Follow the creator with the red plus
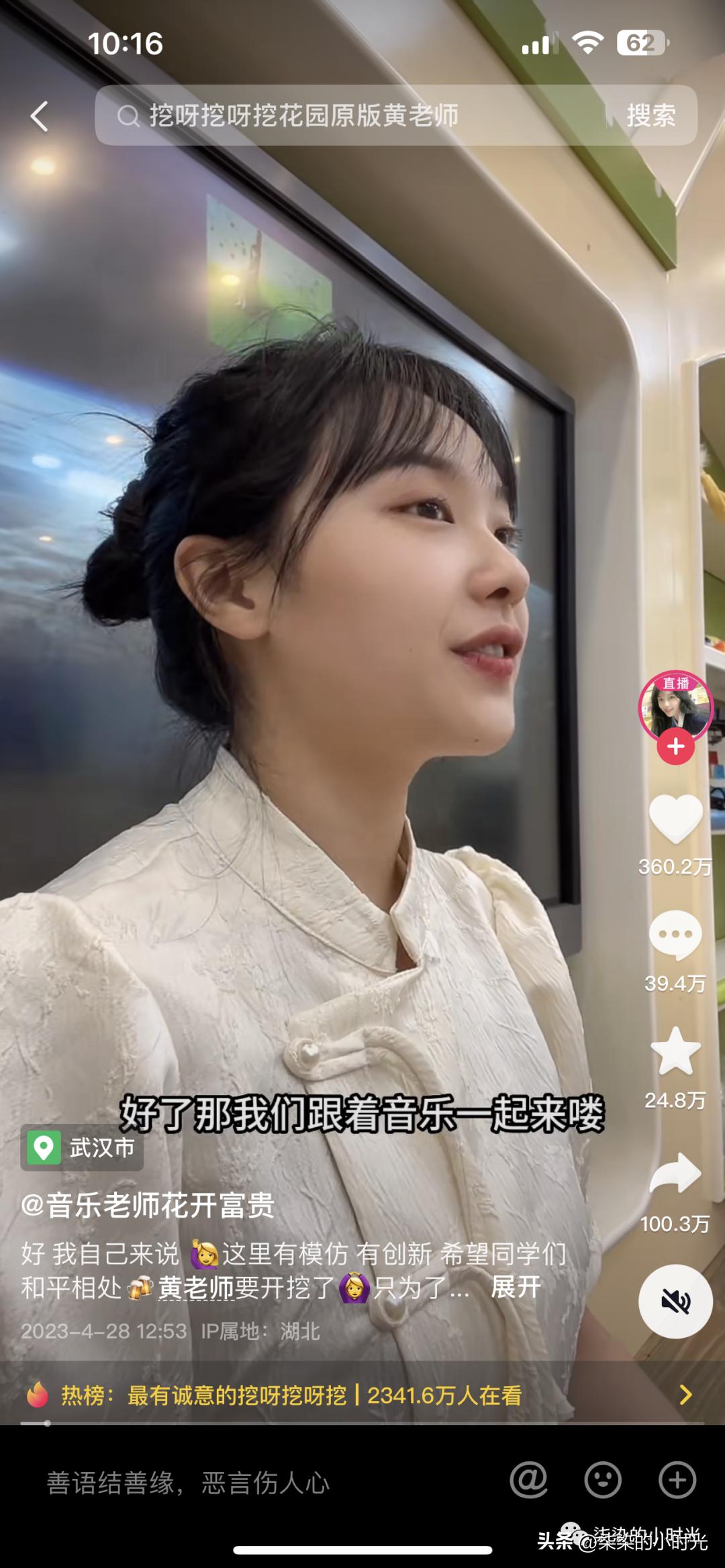This screenshot has width=725, height=1568. click(x=675, y=747)
